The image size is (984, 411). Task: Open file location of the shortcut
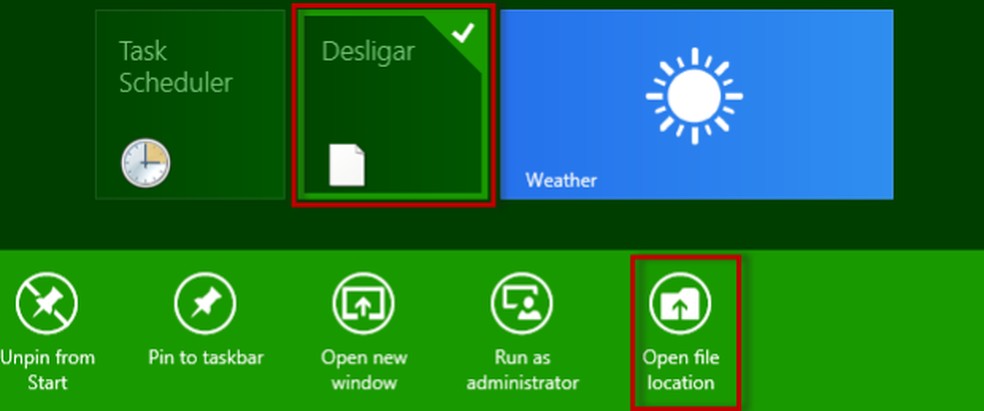click(x=681, y=332)
